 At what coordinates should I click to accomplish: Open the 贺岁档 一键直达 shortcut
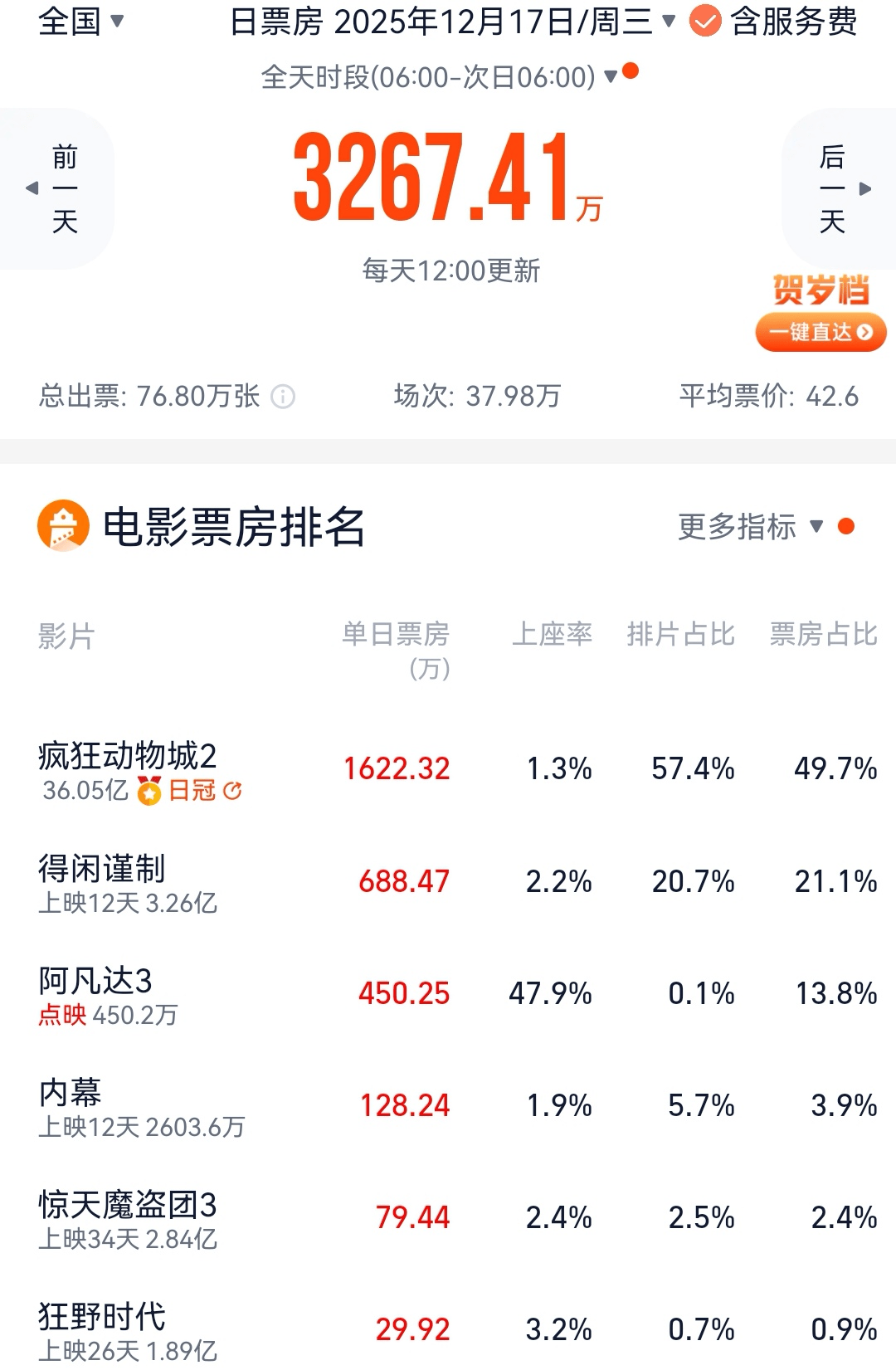821,332
